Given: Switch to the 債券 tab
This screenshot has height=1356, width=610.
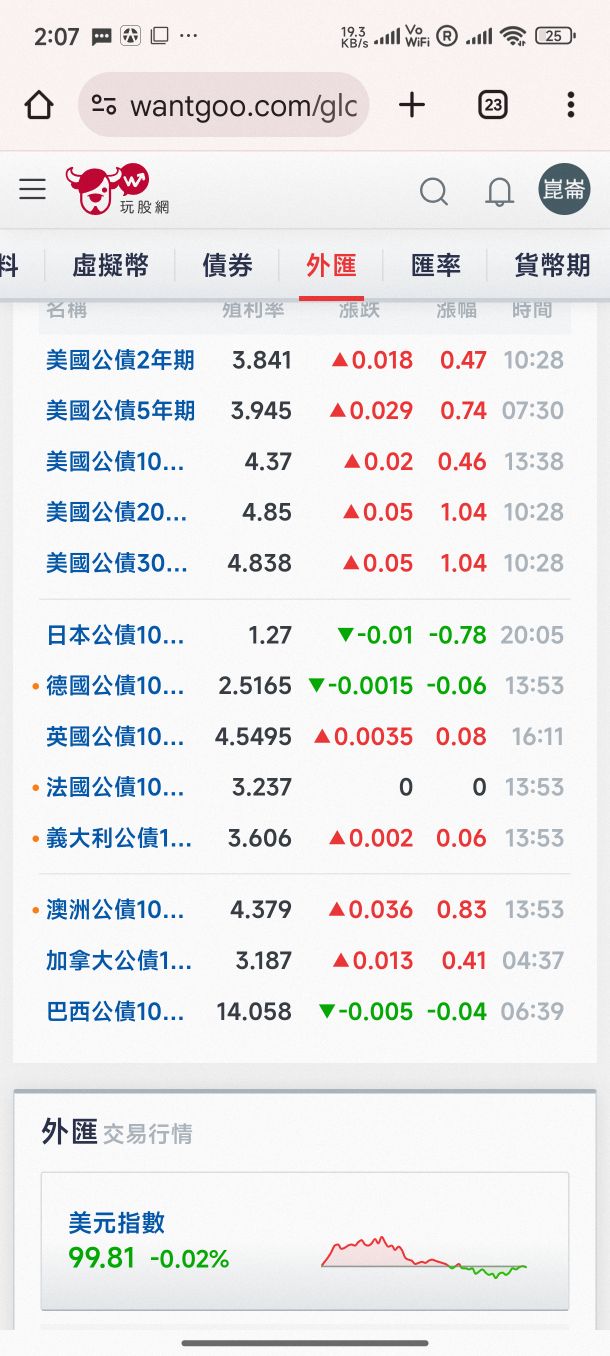Looking at the screenshot, I should click(227, 265).
